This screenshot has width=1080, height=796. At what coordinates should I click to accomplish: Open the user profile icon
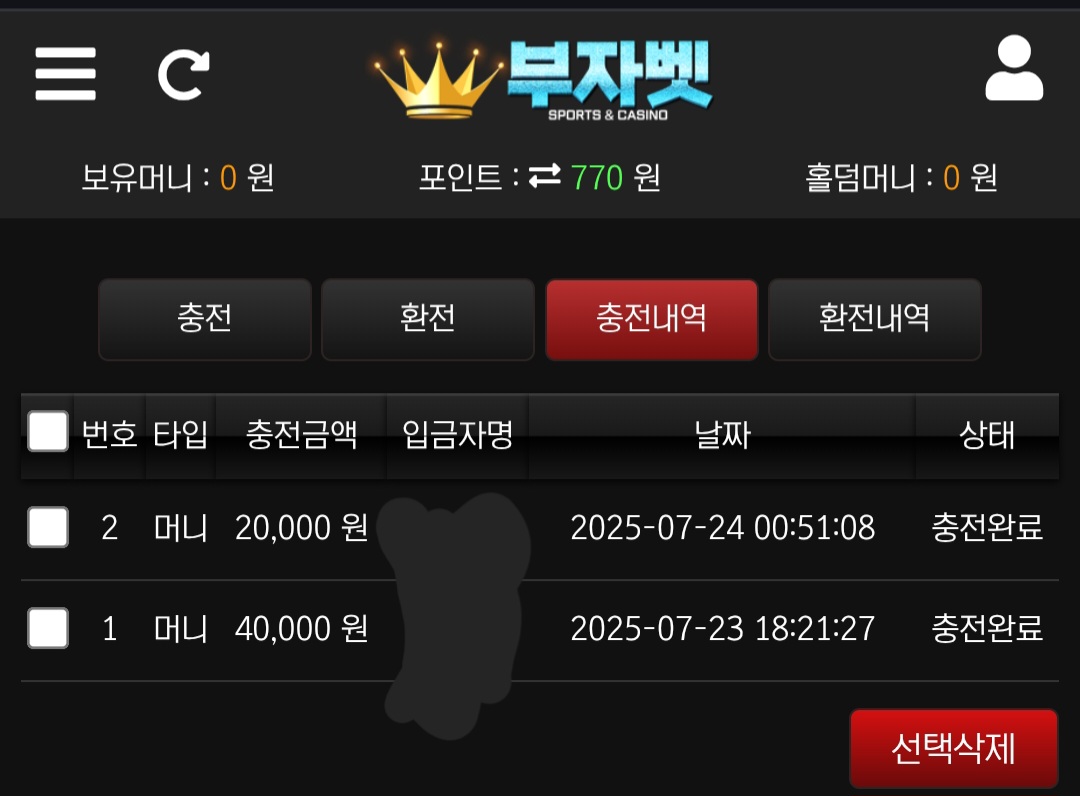[1014, 69]
